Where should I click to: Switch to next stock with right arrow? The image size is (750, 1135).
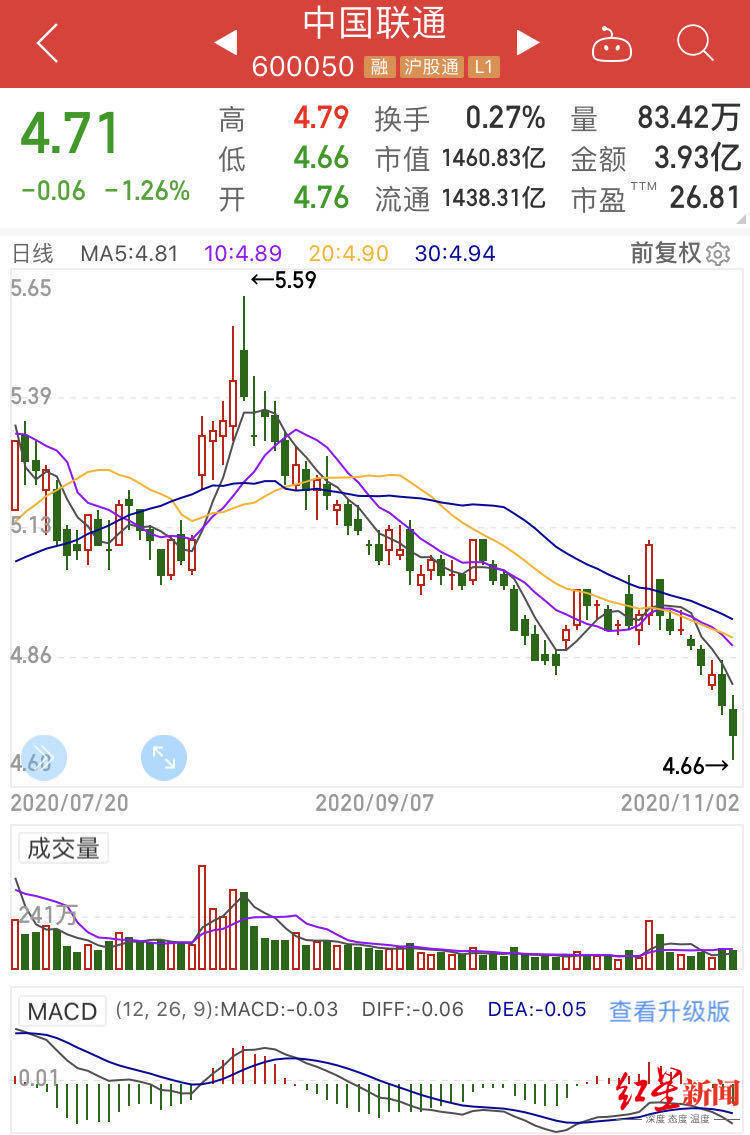526,43
